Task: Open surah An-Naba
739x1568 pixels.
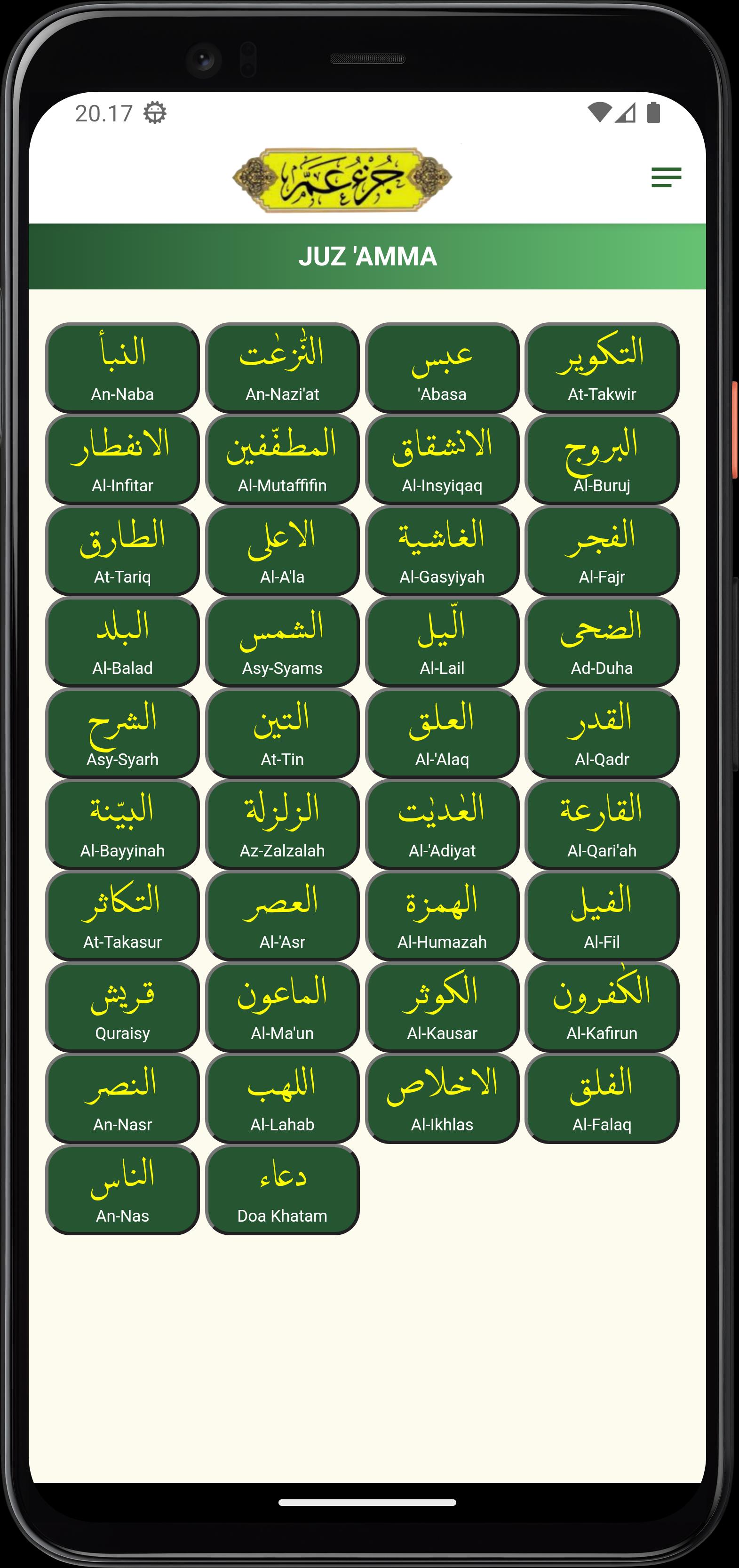Action: 122,368
